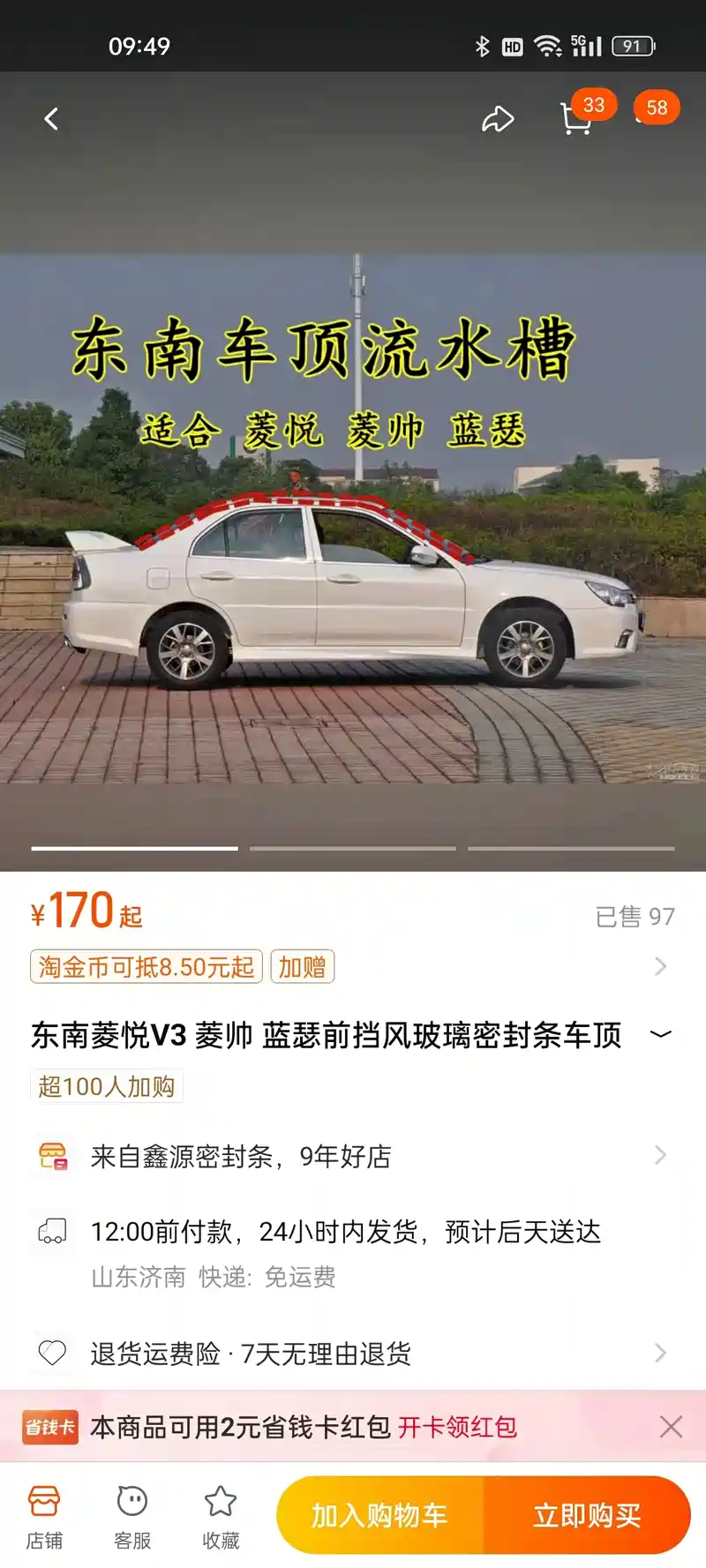This screenshot has width=706, height=1568.
Task: Visit the 店铺 store page
Action: tap(44, 1515)
